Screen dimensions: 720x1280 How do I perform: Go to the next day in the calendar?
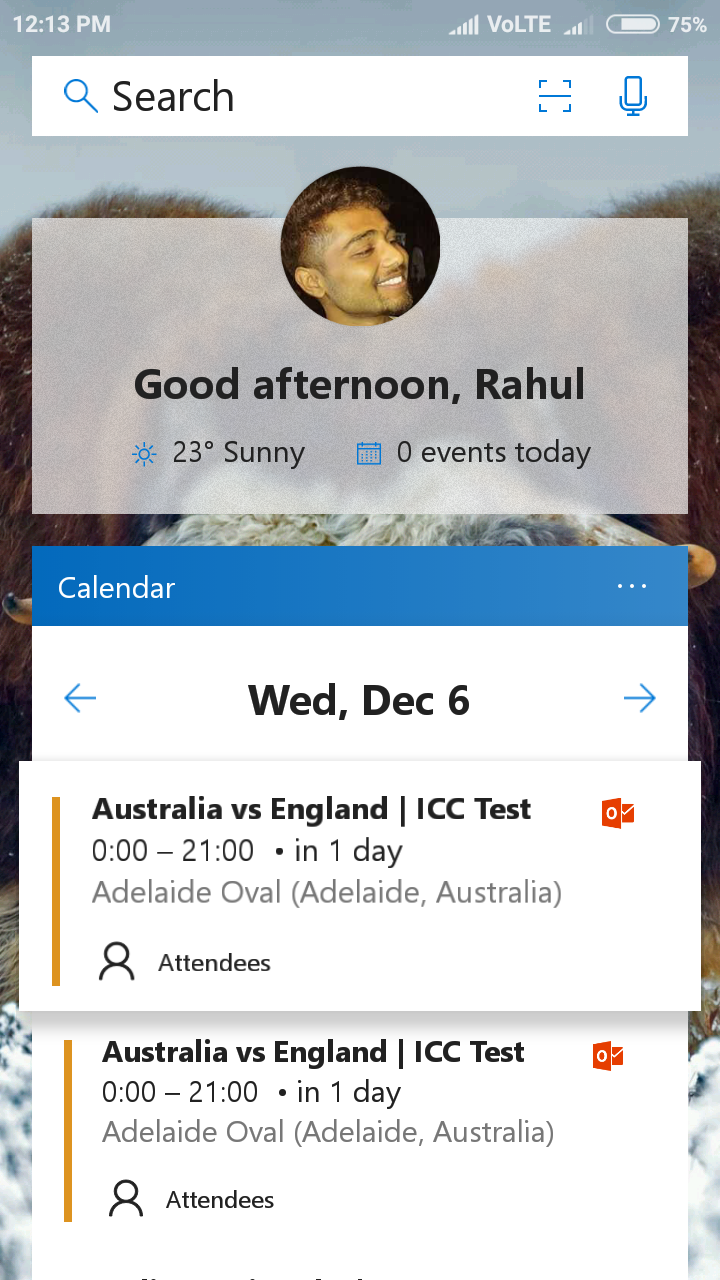tap(640, 698)
